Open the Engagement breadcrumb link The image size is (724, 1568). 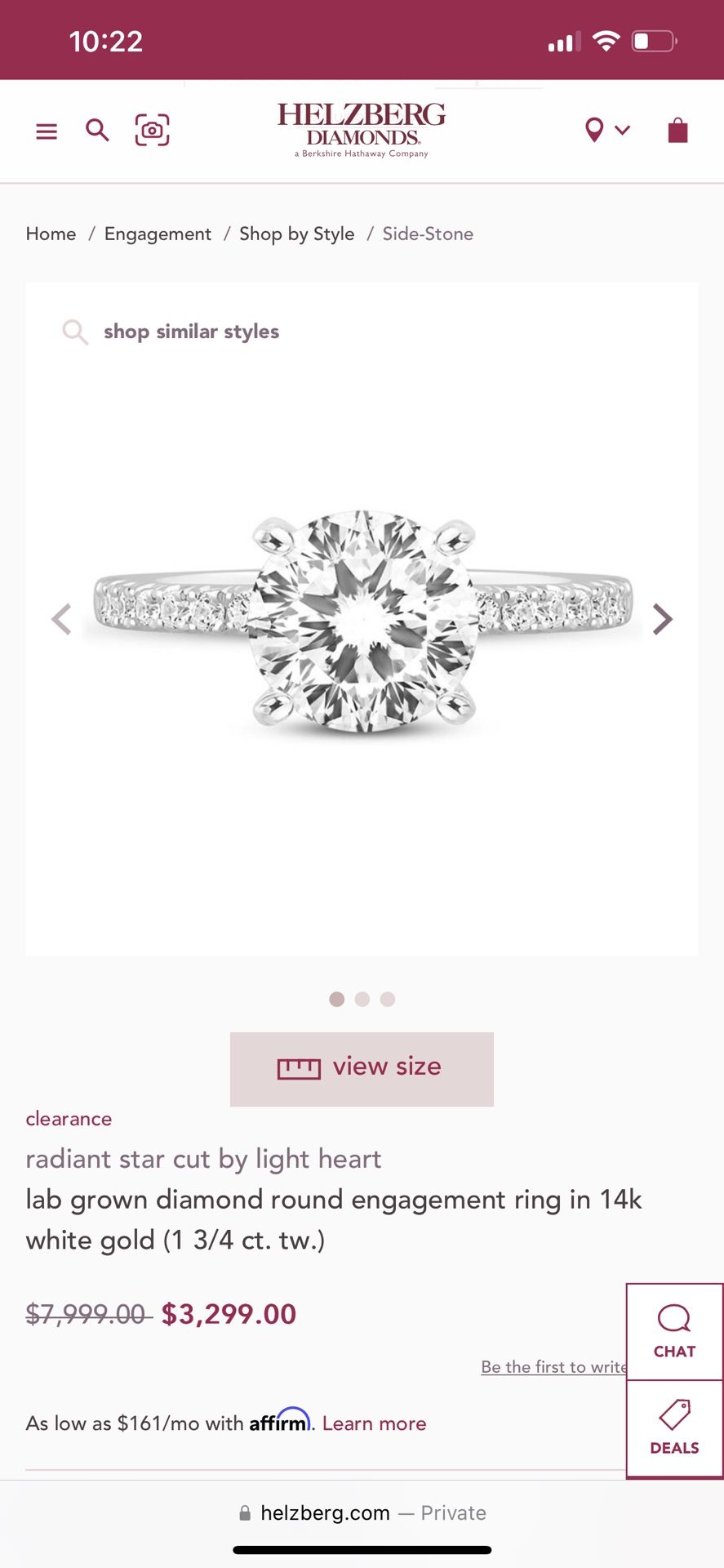158,234
